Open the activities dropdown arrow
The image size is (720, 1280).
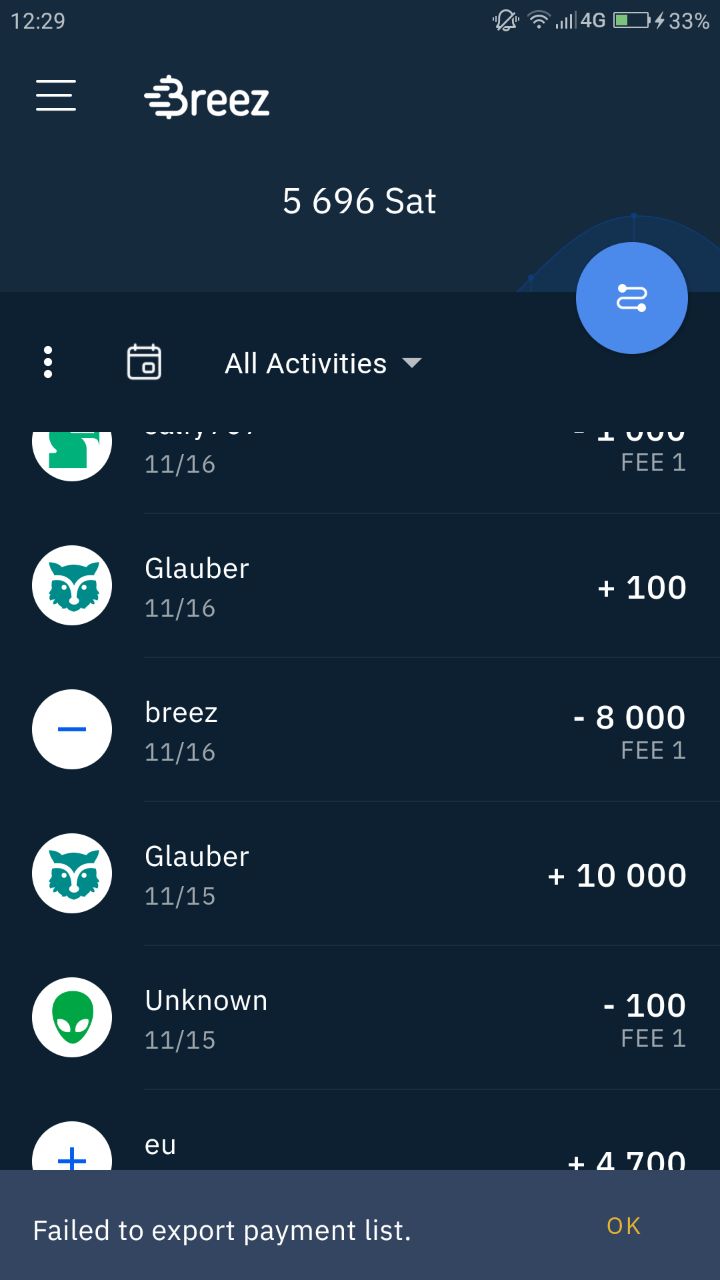pos(412,364)
